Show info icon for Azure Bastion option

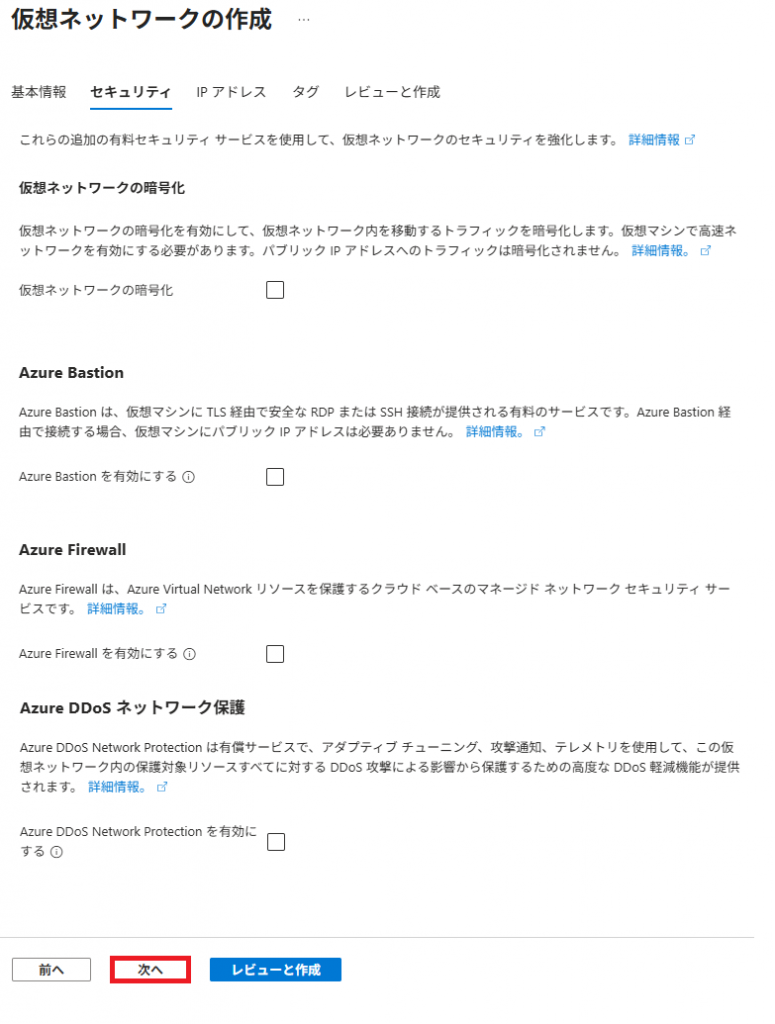click(189, 477)
